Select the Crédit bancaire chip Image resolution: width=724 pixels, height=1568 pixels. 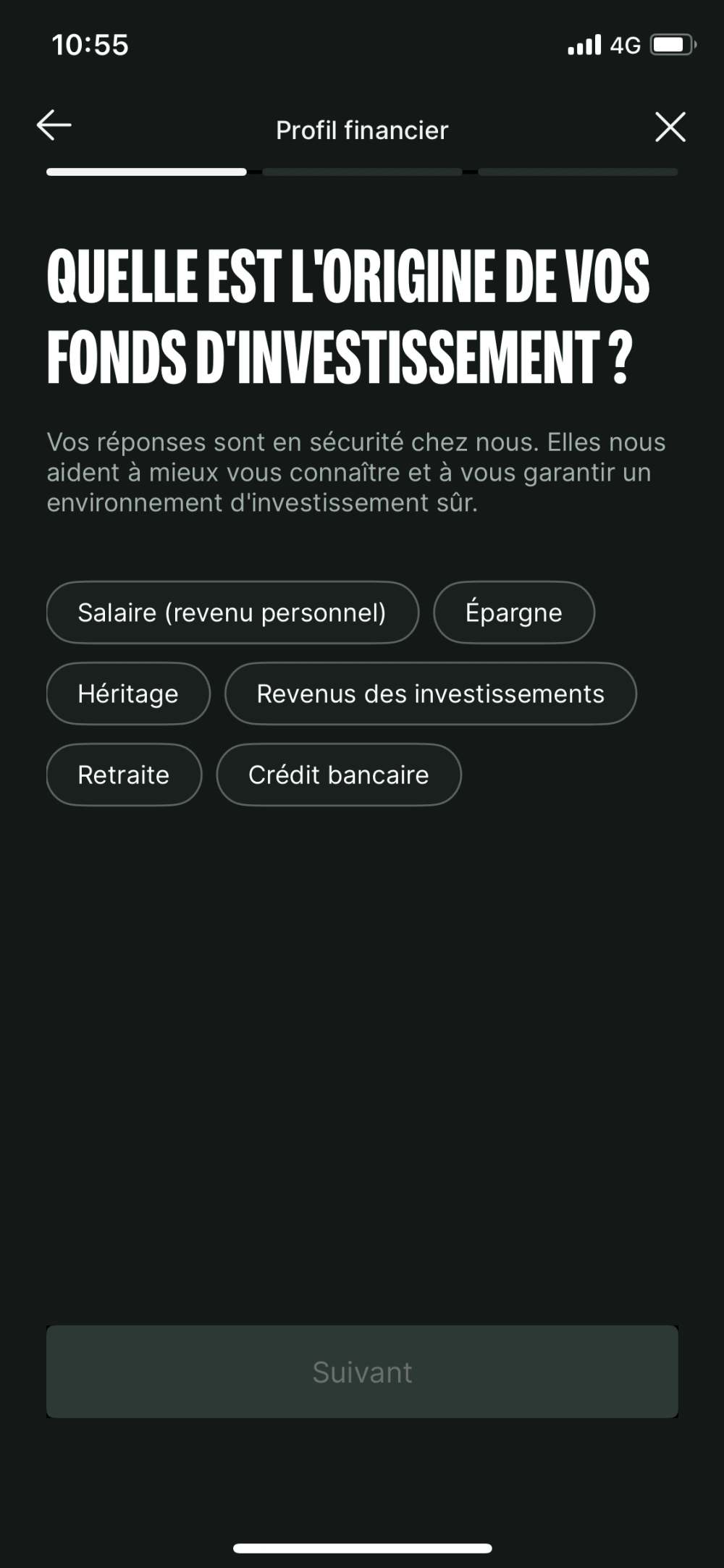coord(338,775)
